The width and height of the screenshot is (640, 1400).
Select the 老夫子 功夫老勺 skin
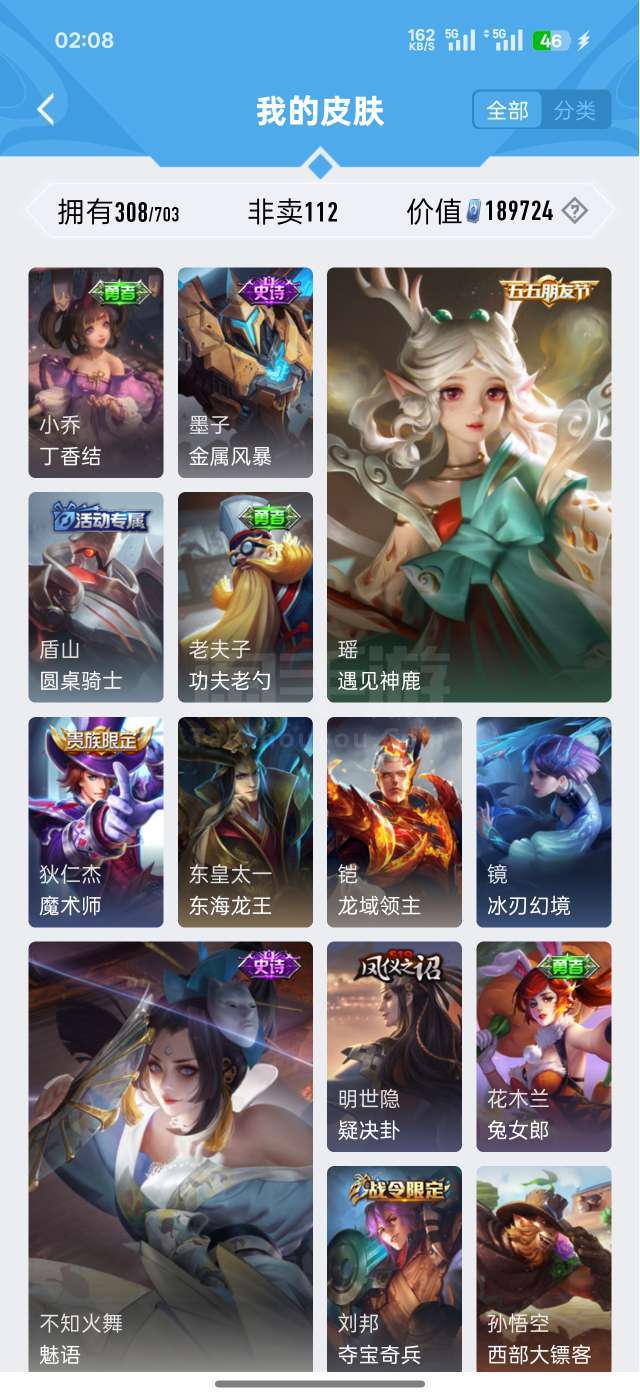(x=245, y=597)
